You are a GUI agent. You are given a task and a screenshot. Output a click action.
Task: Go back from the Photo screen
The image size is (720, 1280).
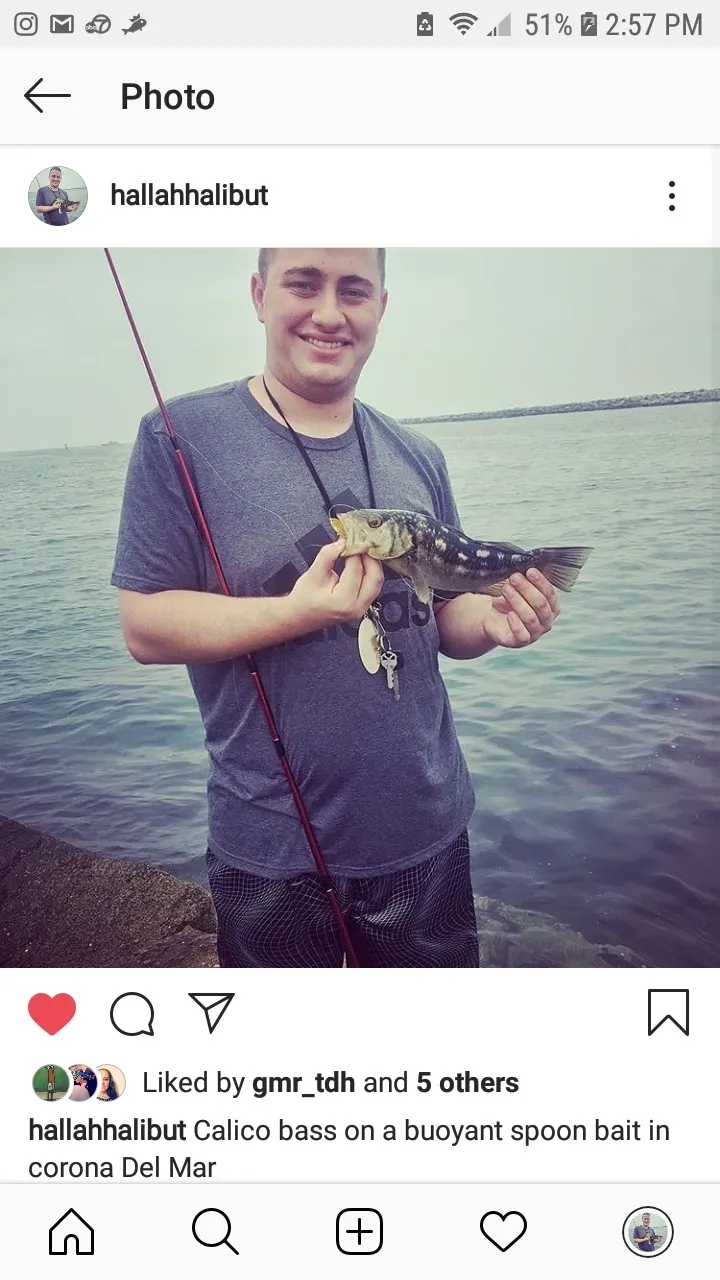[x=47, y=97]
